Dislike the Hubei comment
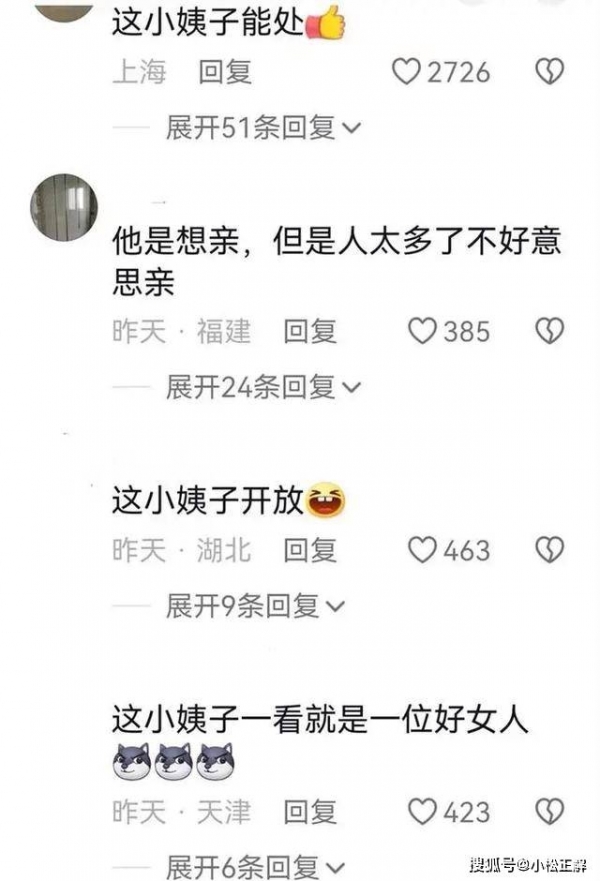The image size is (600, 881). [x=550, y=550]
